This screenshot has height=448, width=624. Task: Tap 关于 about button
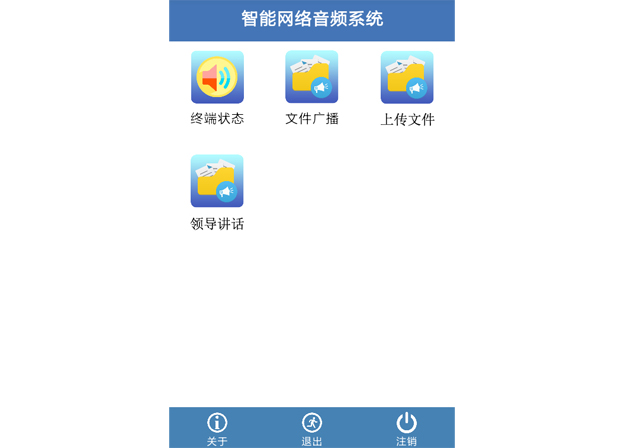pyautogui.click(x=217, y=427)
